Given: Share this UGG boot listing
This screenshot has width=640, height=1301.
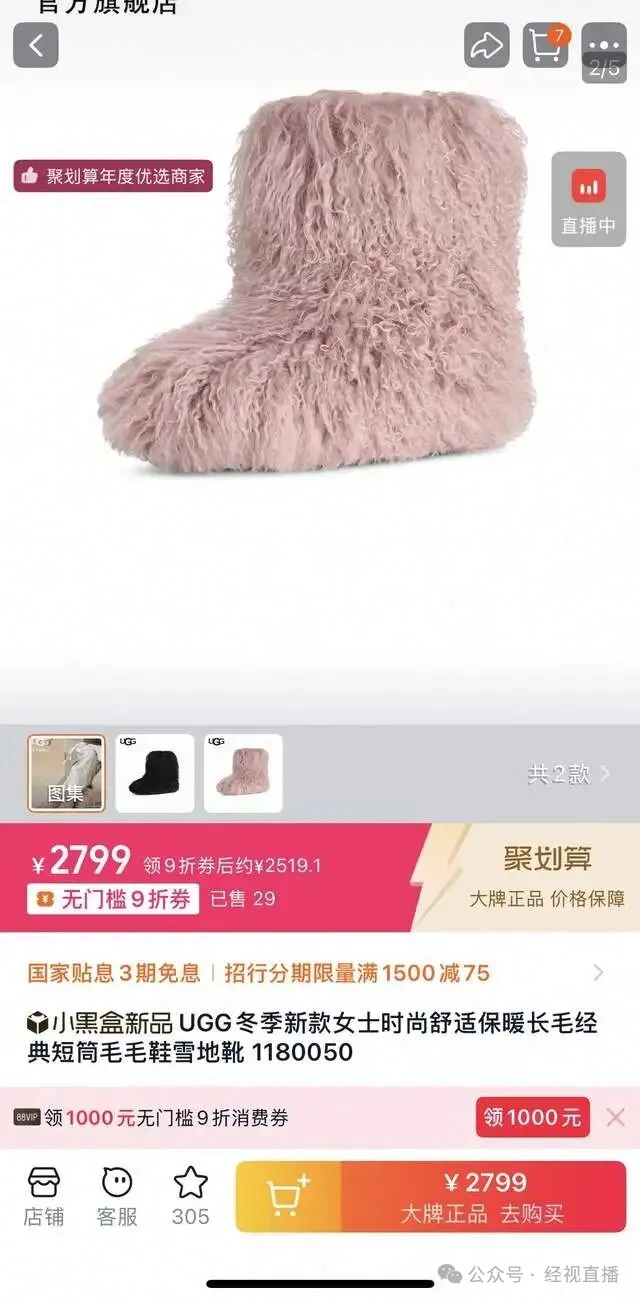Looking at the screenshot, I should pyautogui.click(x=487, y=45).
